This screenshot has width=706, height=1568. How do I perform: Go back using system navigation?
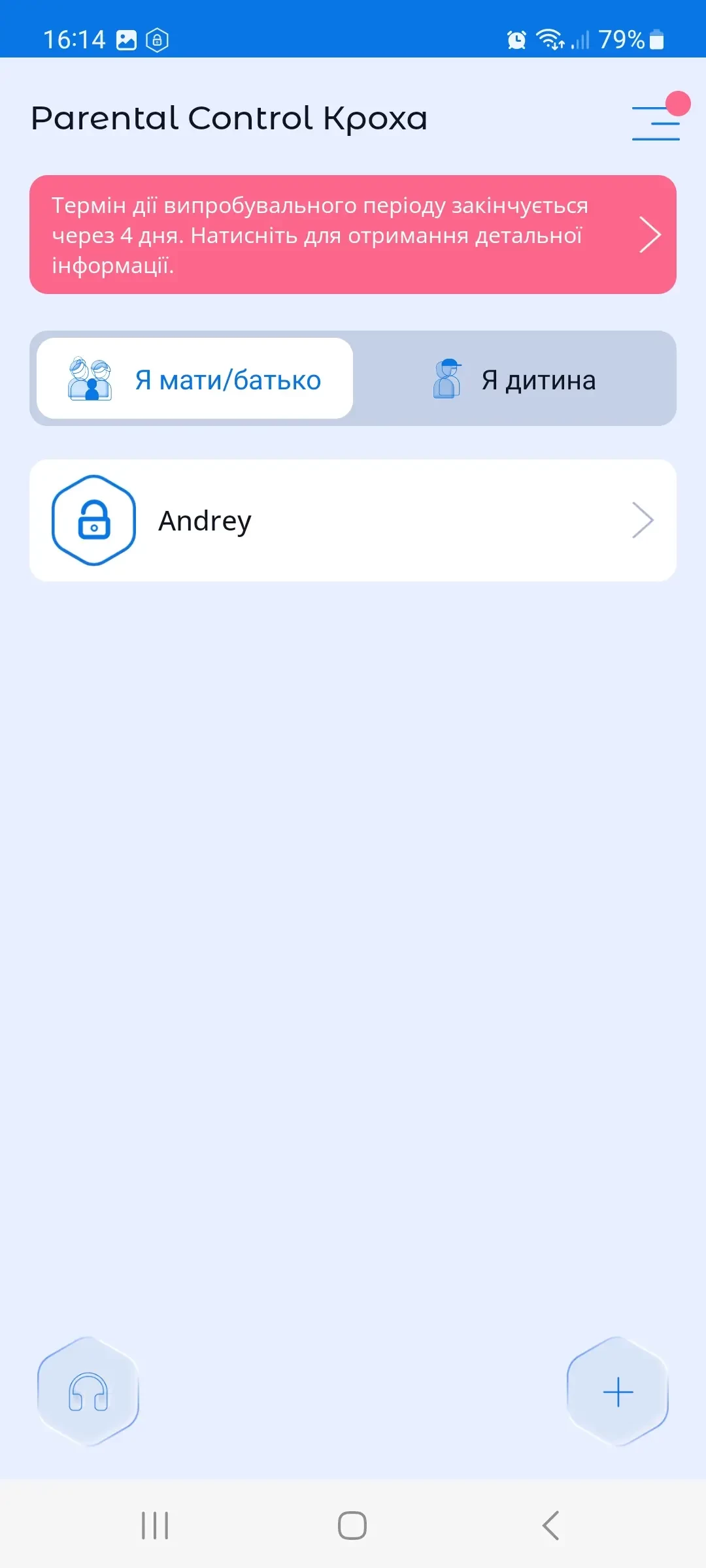[550, 1526]
